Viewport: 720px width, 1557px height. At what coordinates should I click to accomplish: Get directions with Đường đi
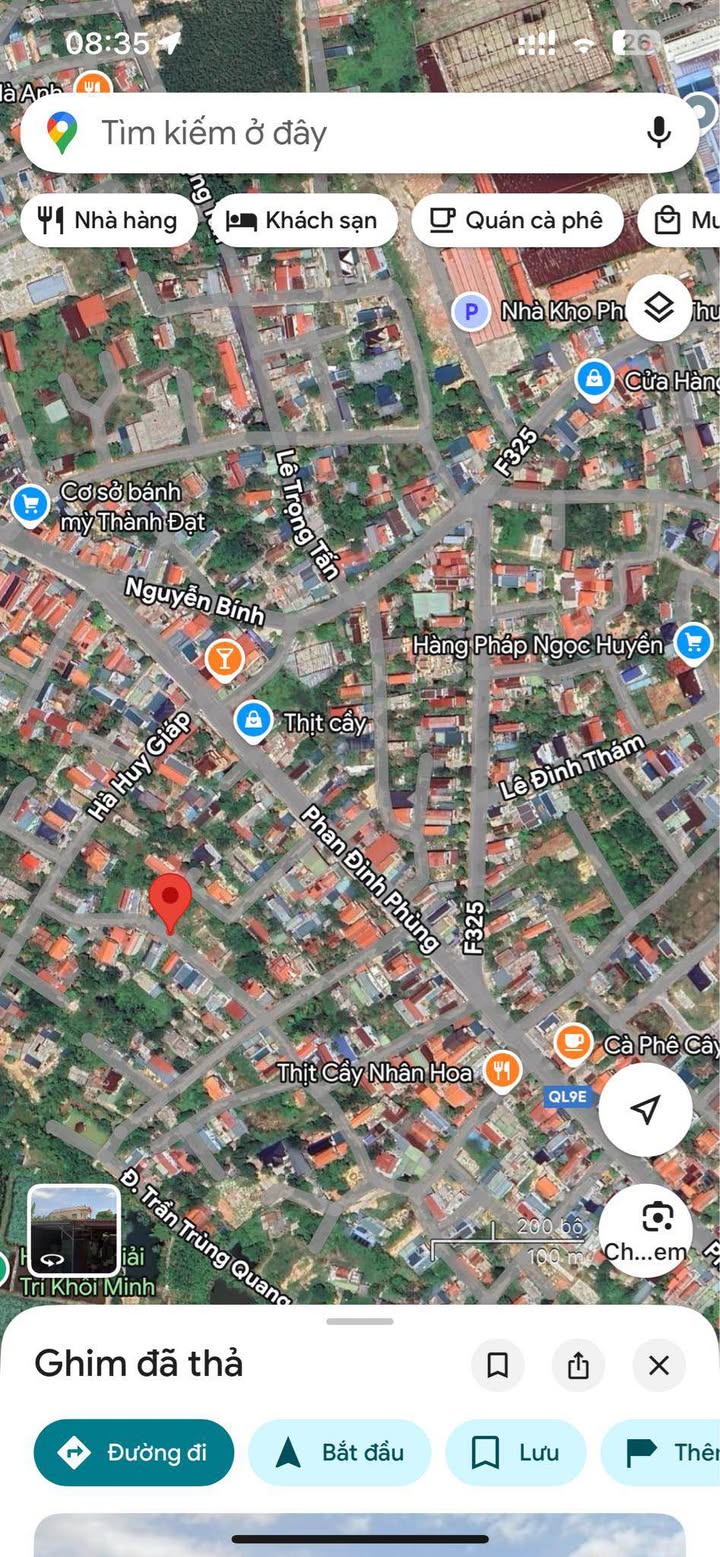[x=134, y=1452]
